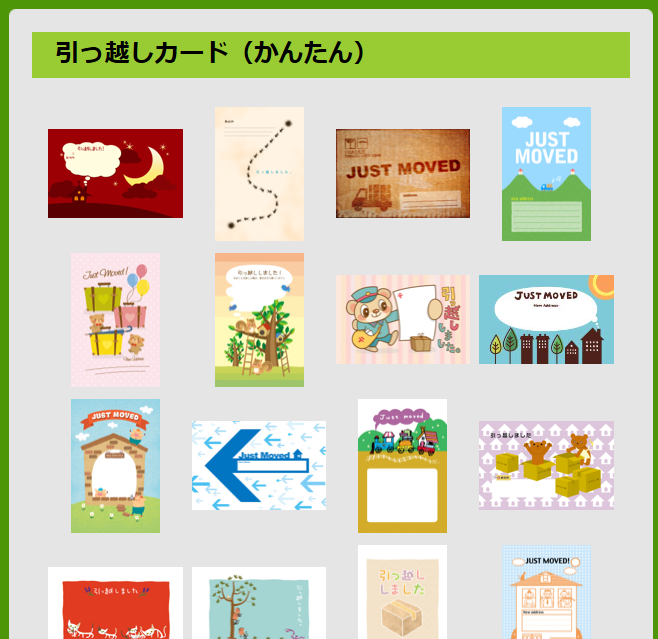Open the red card with white cats
The height and width of the screenshot is (639, 658).
coord(115,604)
